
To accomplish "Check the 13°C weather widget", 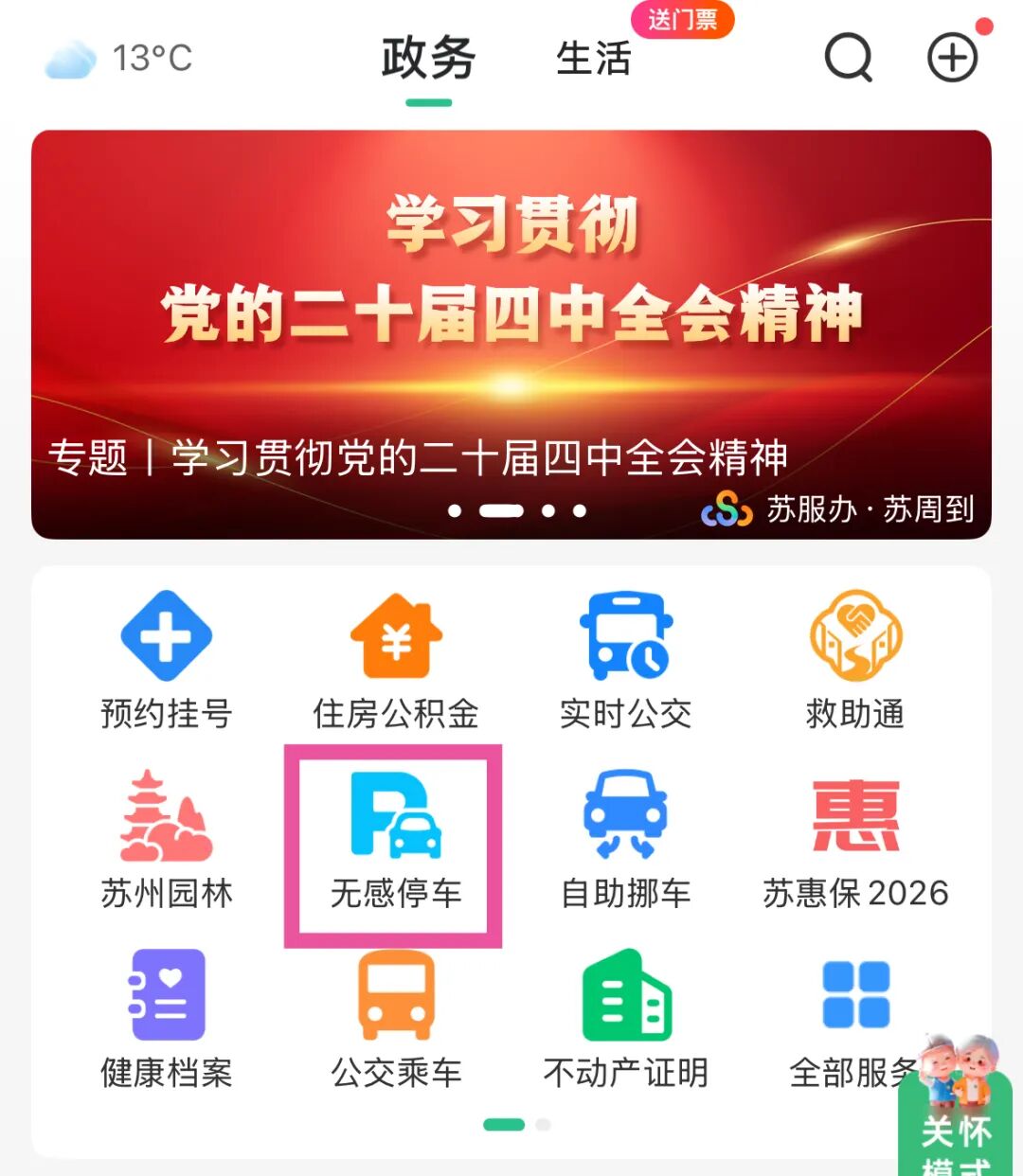I will (x=119, y=59).
